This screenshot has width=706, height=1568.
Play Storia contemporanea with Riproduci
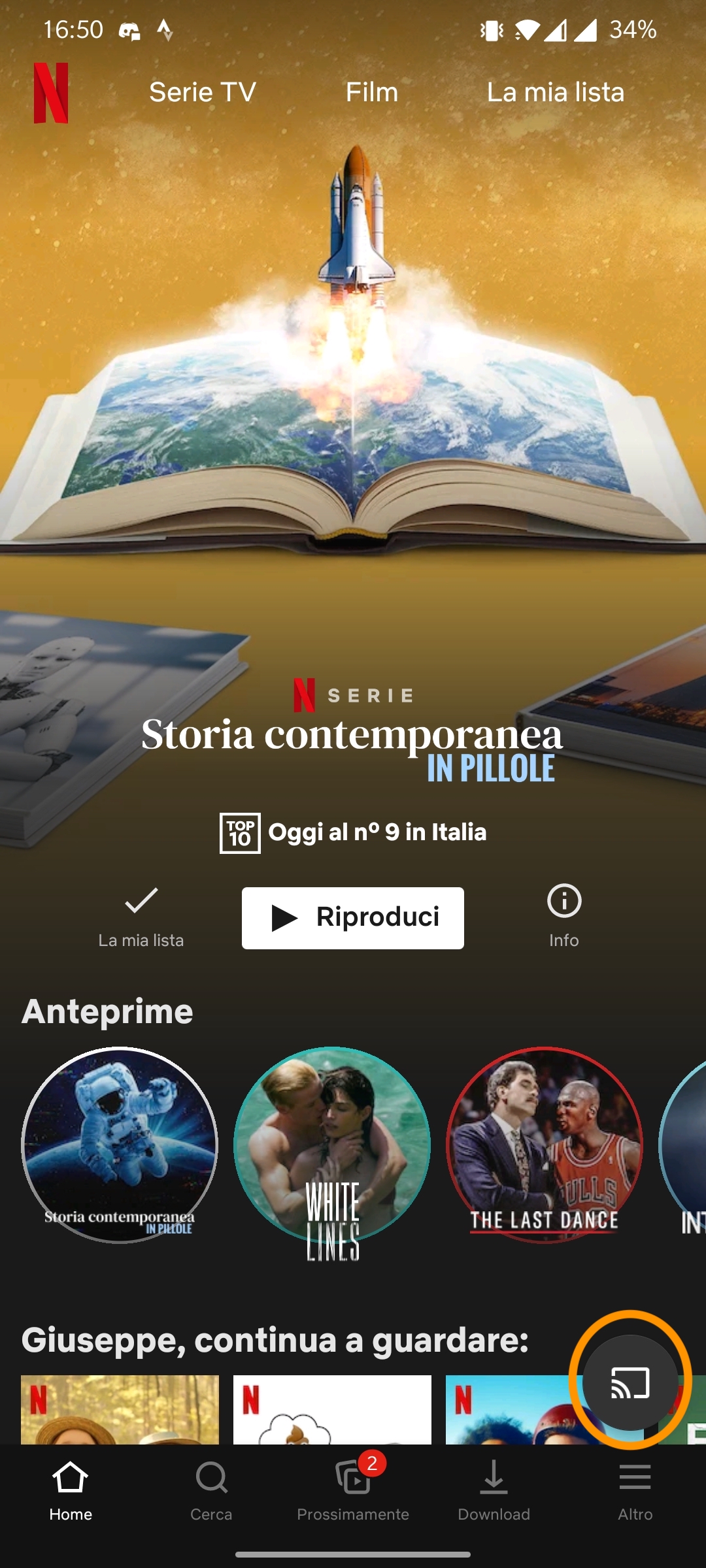353,918
